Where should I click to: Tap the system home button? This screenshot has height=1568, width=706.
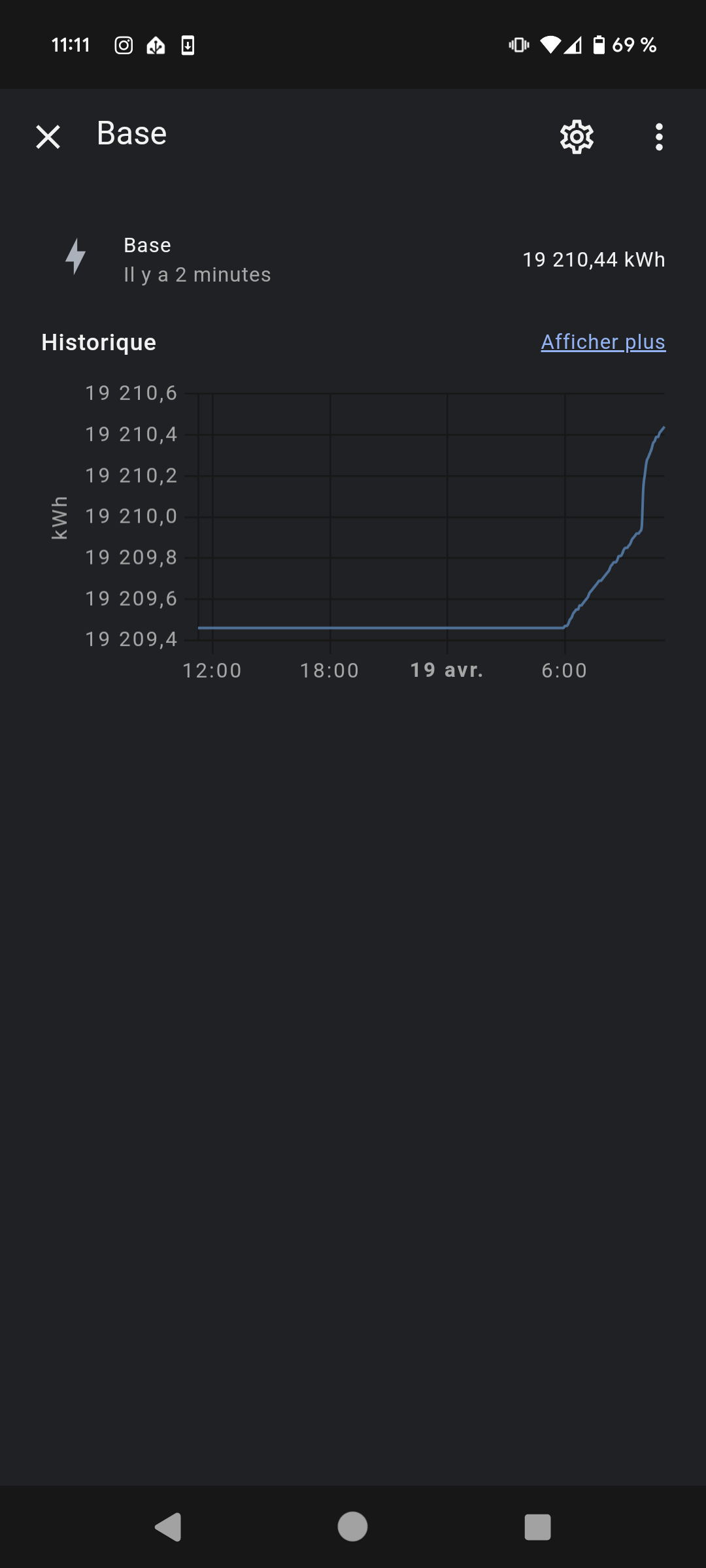[x=352, y=1527]
